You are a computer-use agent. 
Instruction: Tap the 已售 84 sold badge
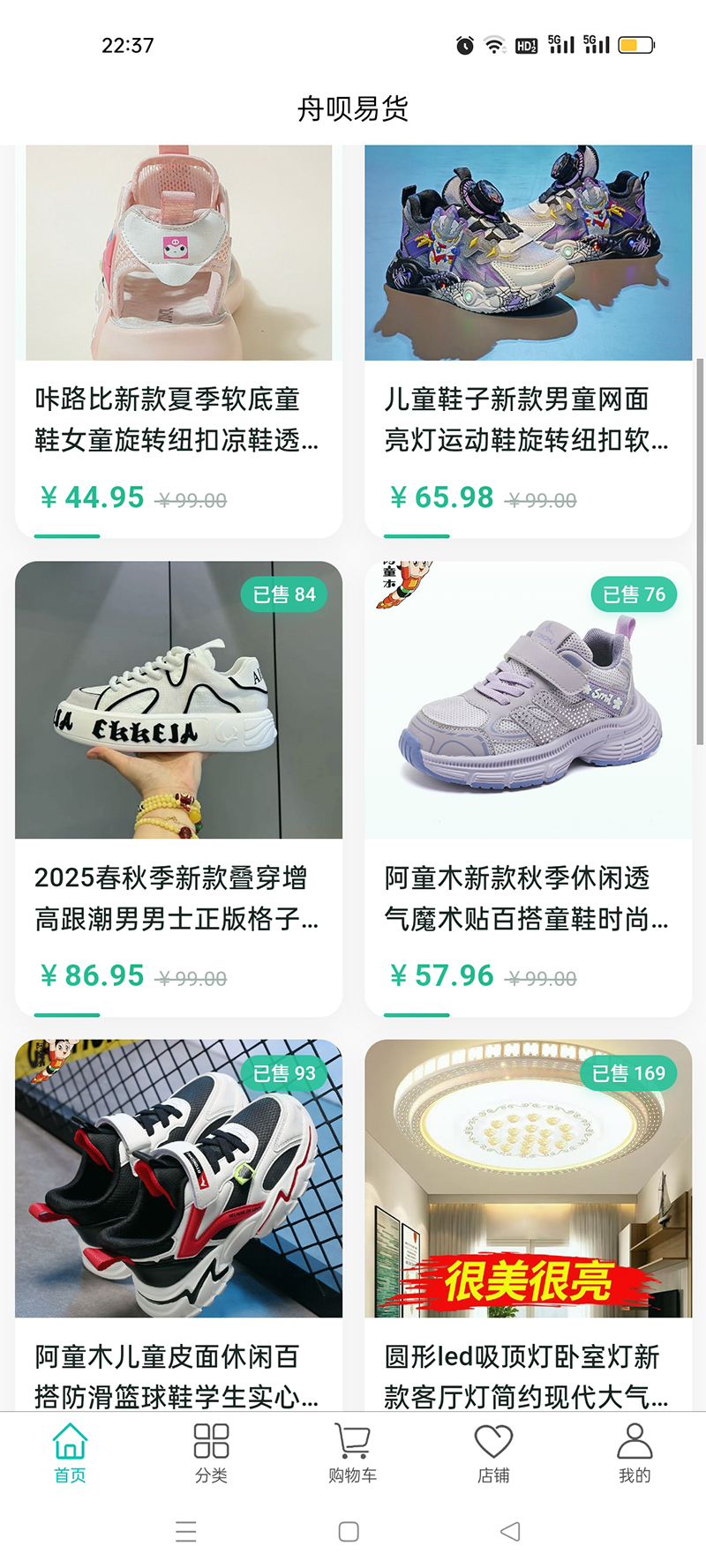tap(283, 594)
